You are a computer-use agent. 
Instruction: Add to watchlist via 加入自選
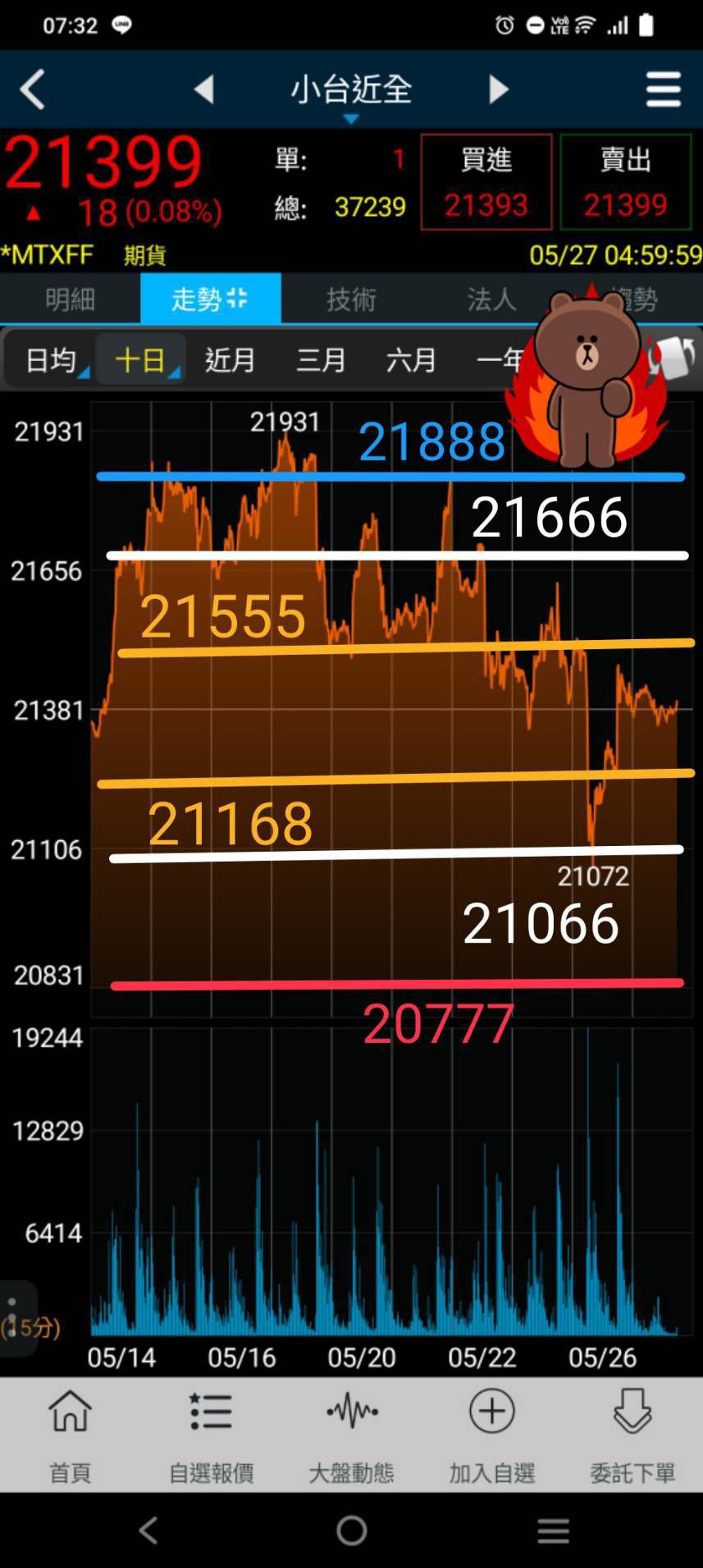(491, 1435)
